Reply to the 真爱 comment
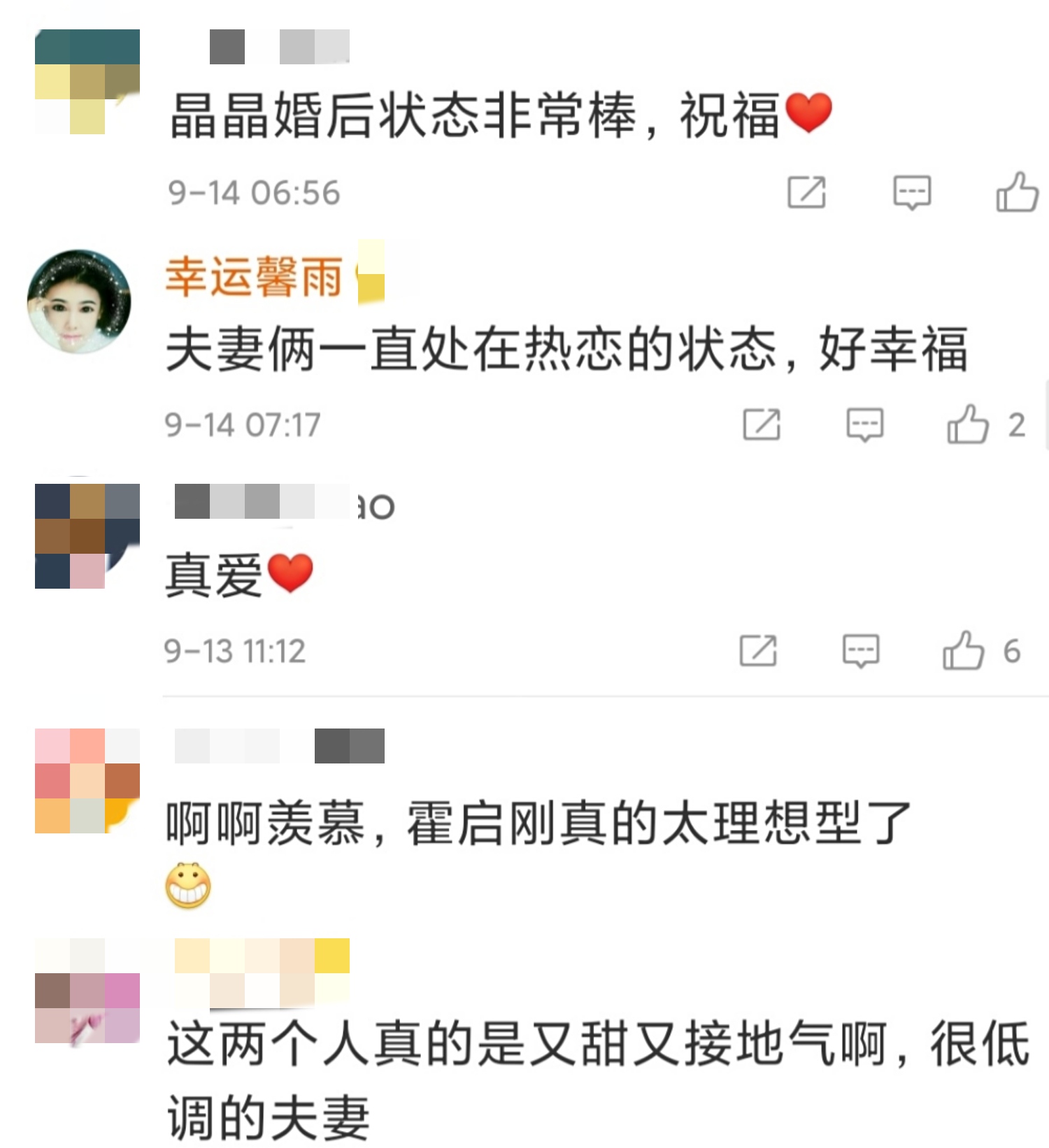1049x1148 pixels. pos(860,651)
